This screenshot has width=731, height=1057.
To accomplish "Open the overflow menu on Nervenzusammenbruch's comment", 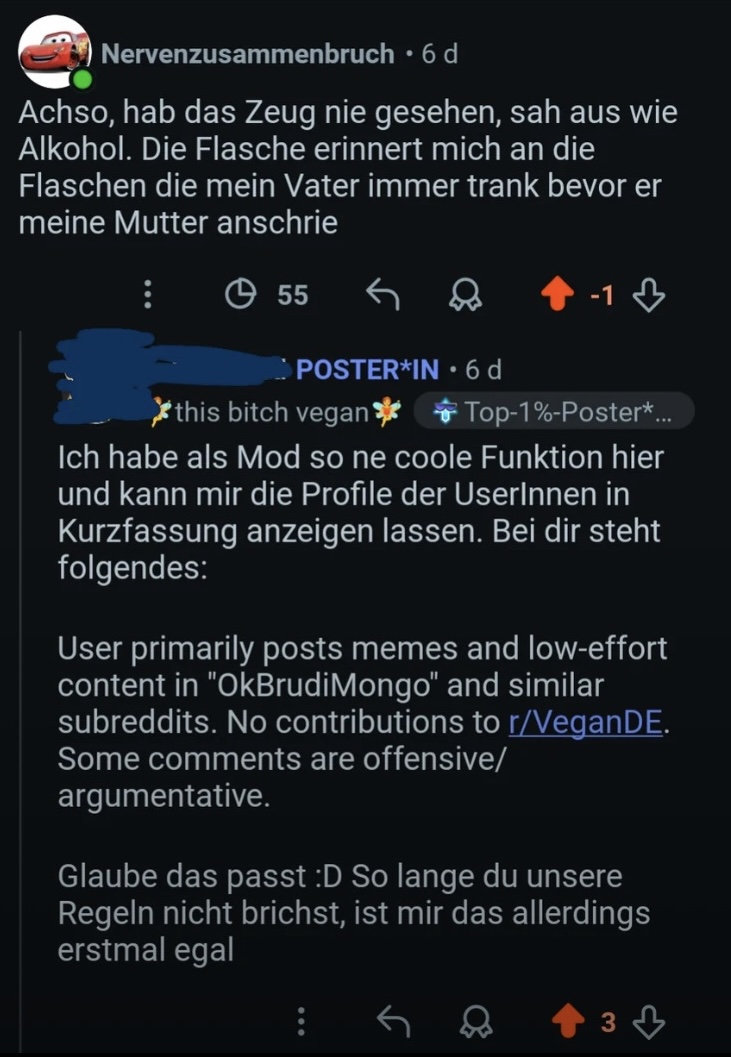I will tap(148, 294).
